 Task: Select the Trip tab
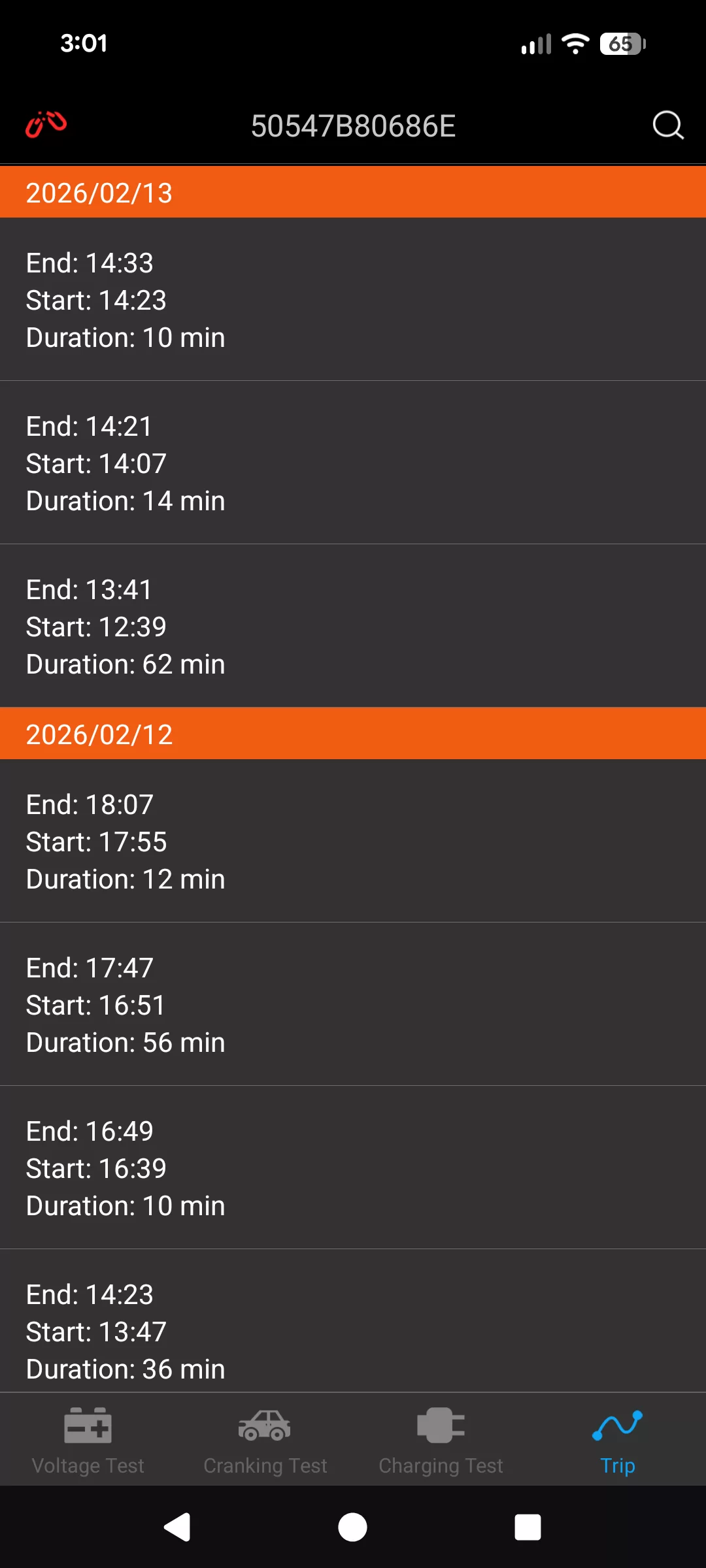[617, 1441]
